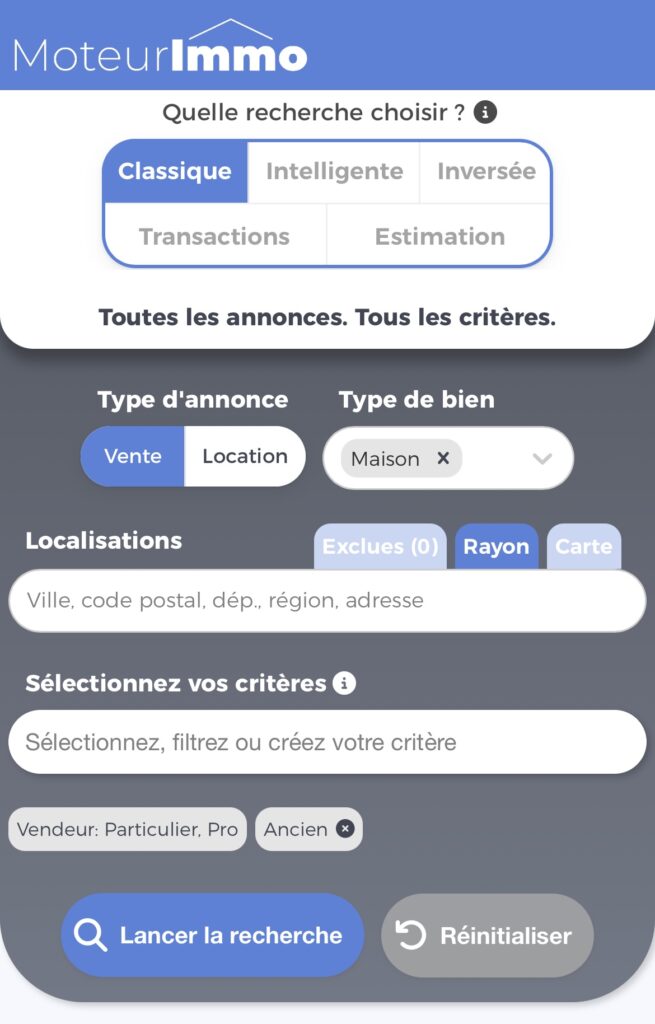Open the info icon beside Quelle recherche choisir
Image resolution: width=655 pixels, height=1024 pixels.
click(486, 112)
